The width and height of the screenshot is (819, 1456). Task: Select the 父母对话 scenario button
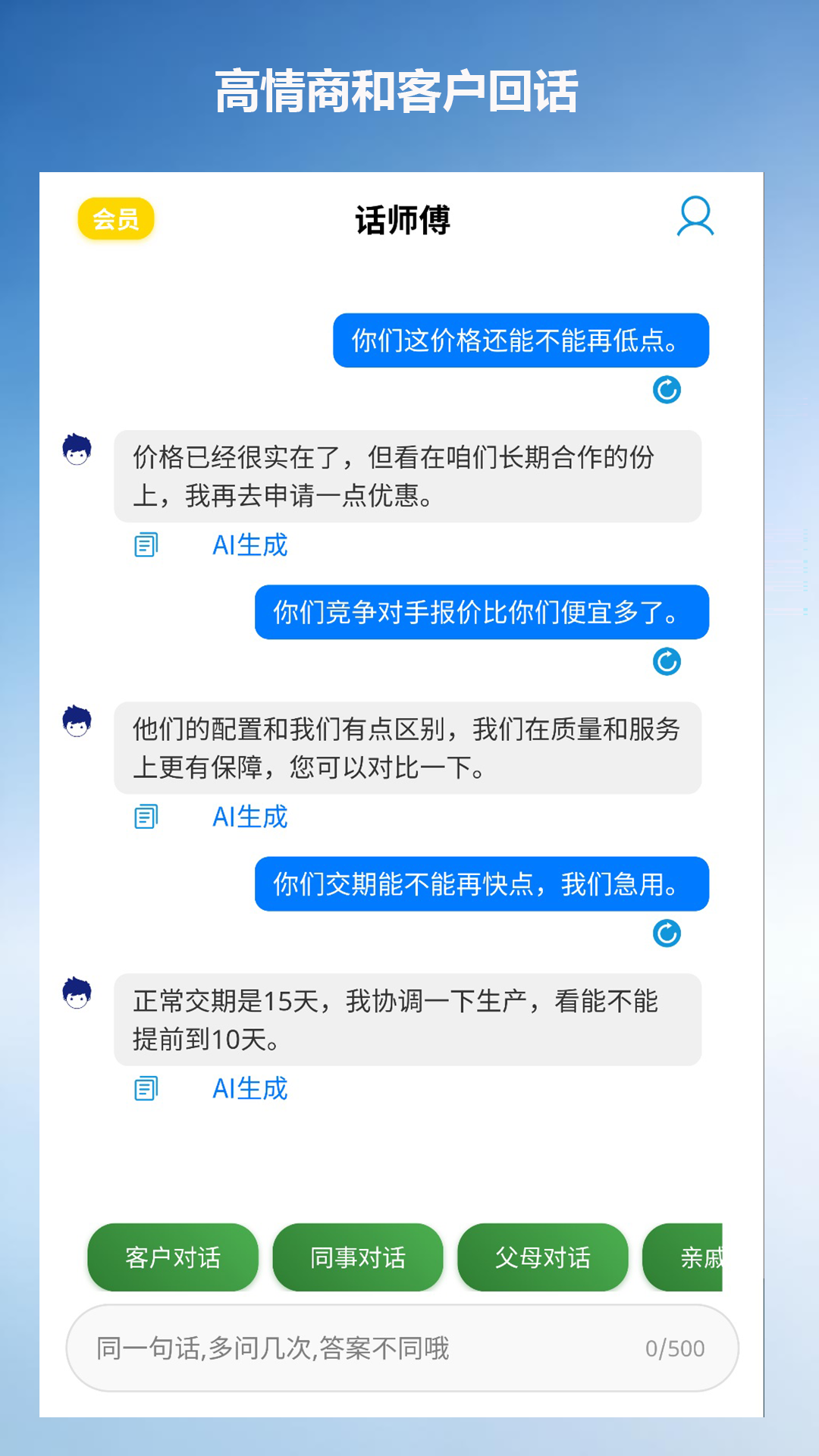point(543,1257)
